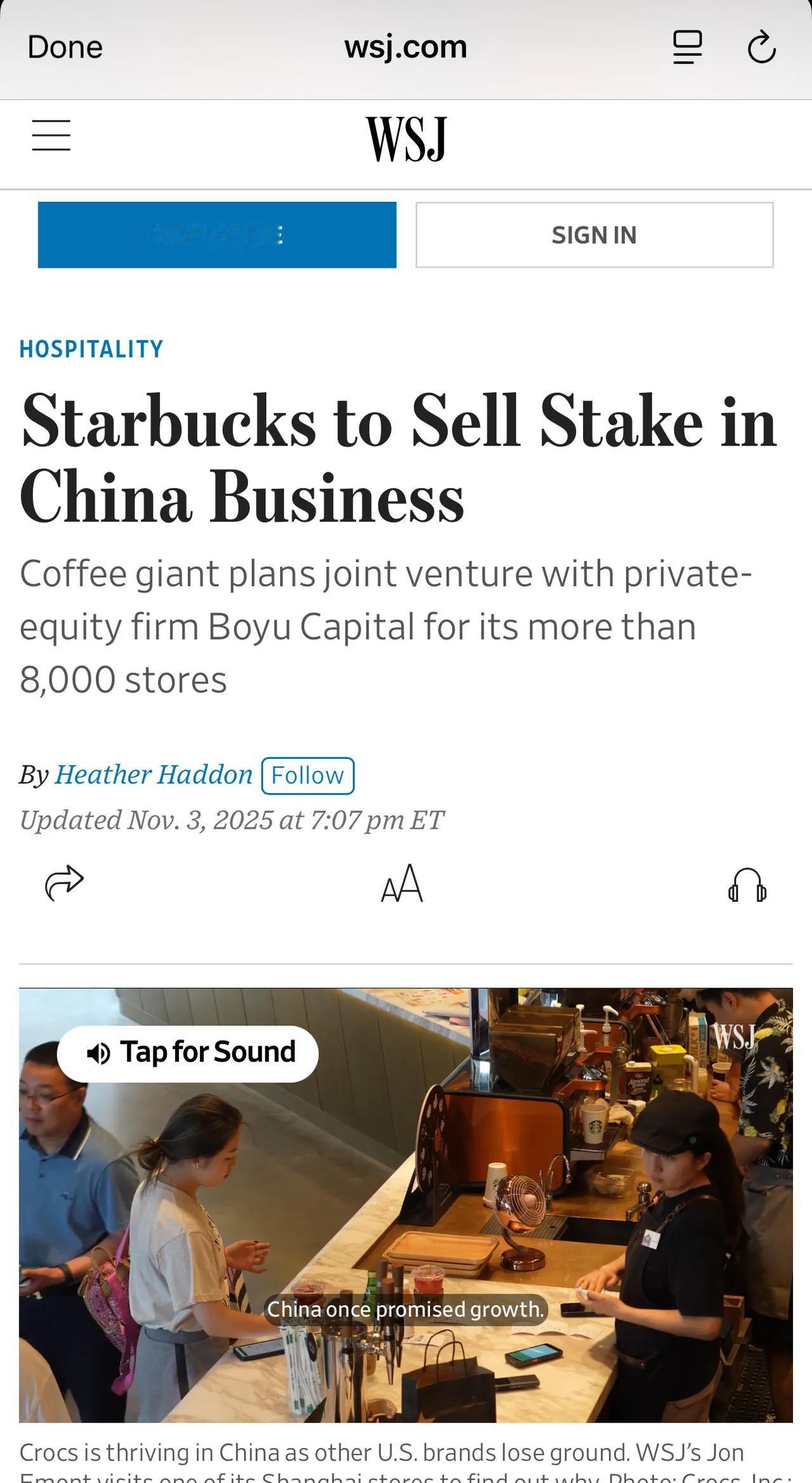Open the HOSPITALITY section
Image resolution: width=812 pixels, height=1483 pixels.
tap(91, 348)
